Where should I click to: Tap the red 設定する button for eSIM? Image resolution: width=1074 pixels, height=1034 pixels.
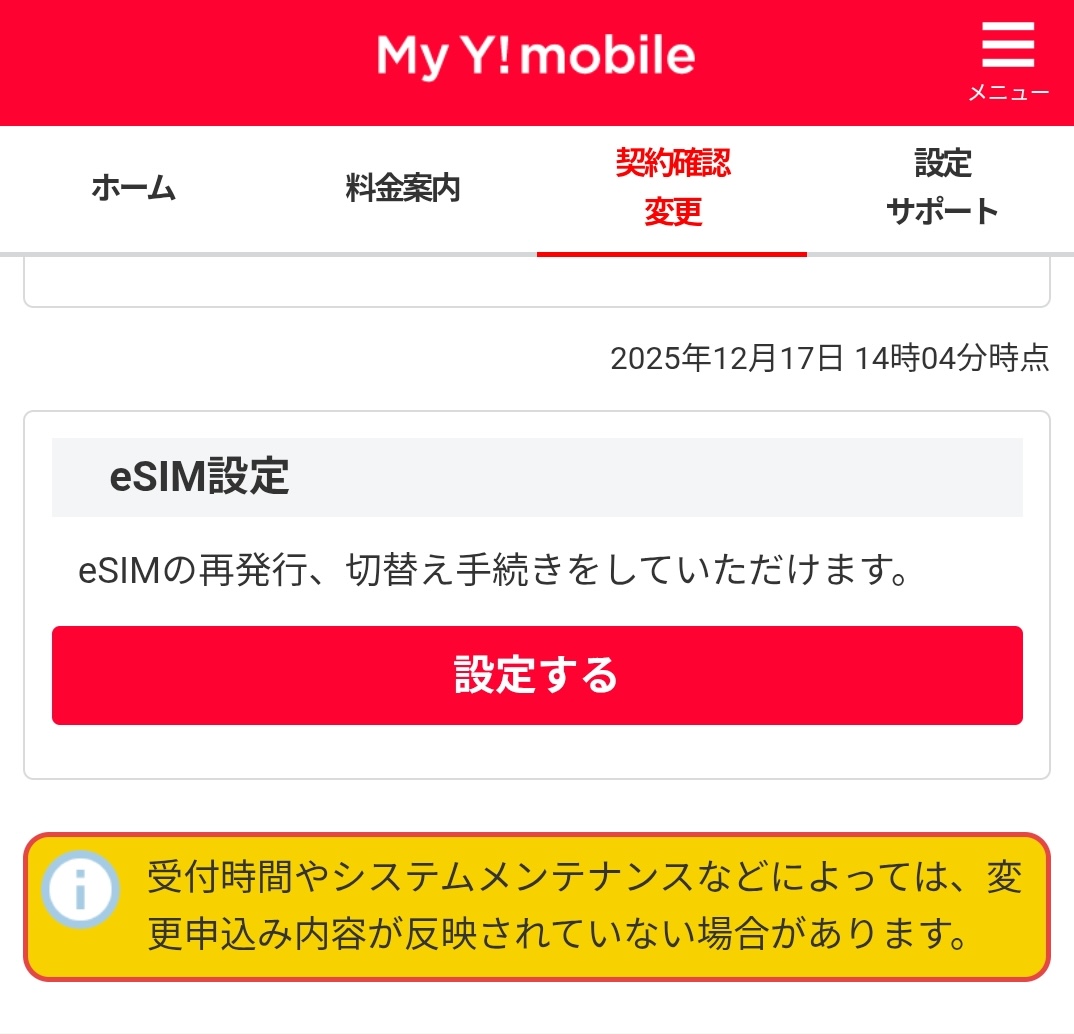point(537,675)
